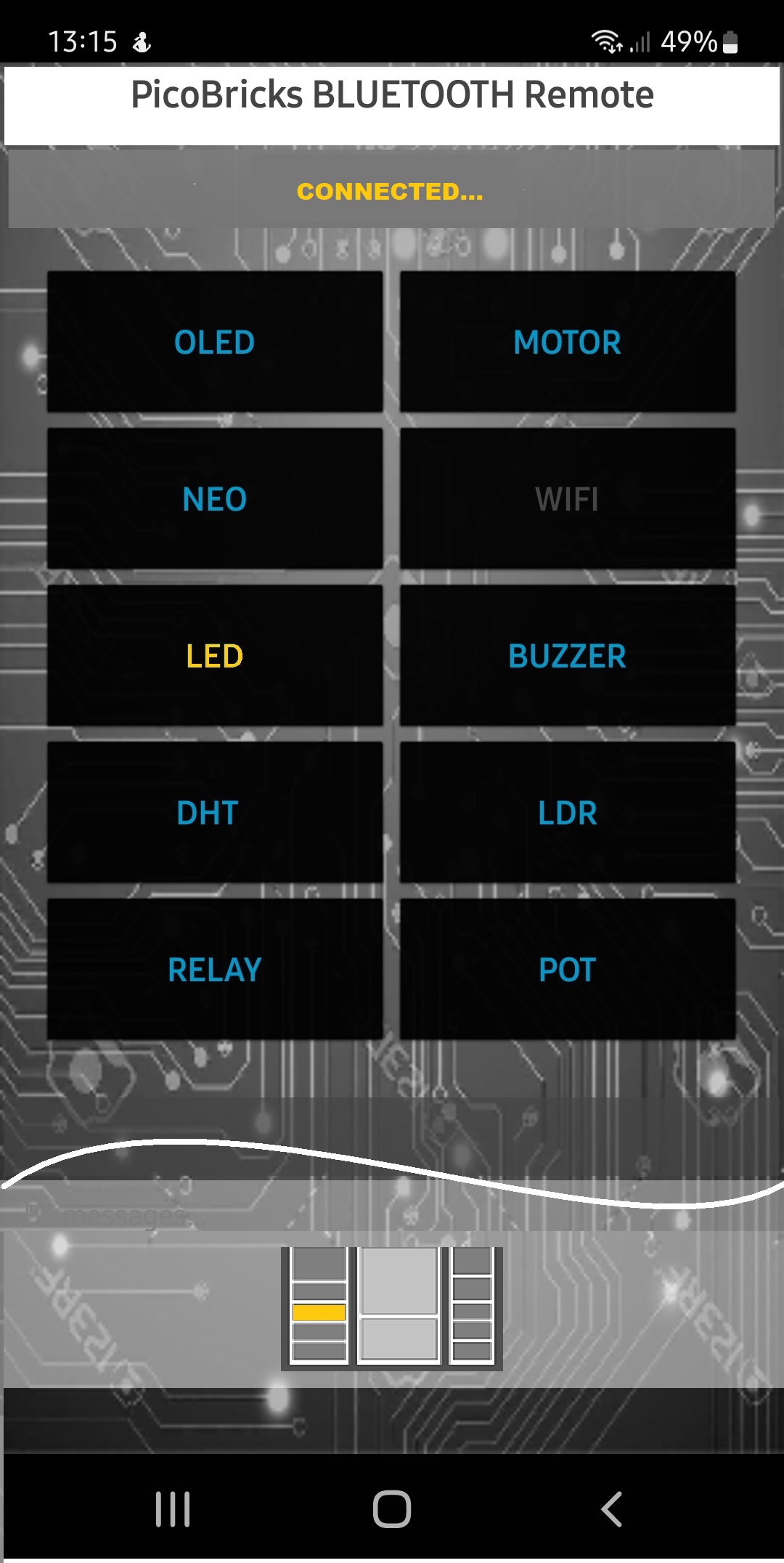Open the LDR sensor screen
The width and height of the screenshot is (784, 1563).
point(567,813)
